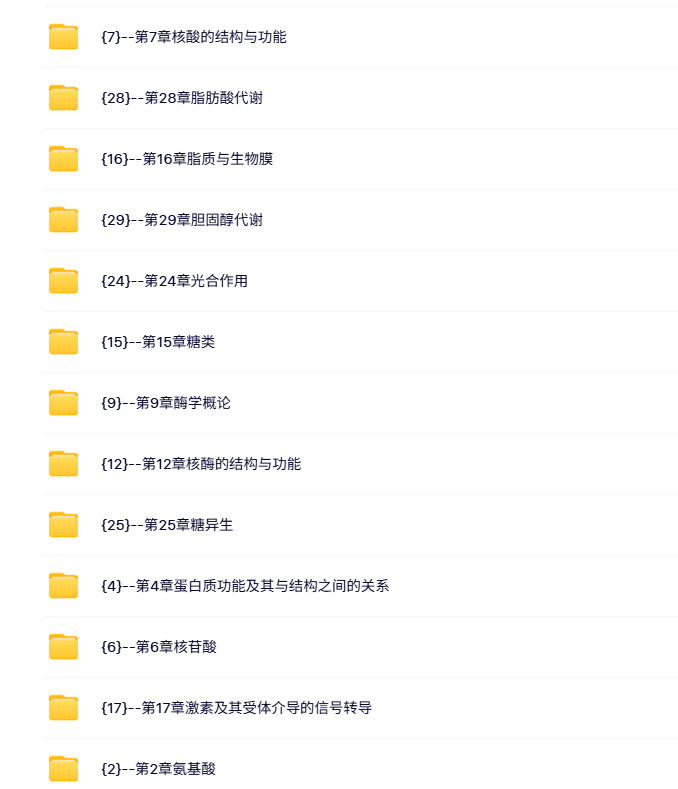Open the 第28章脂肪酸代谢 folder
This screenshot has height=789, width=678.
(182, 98)
